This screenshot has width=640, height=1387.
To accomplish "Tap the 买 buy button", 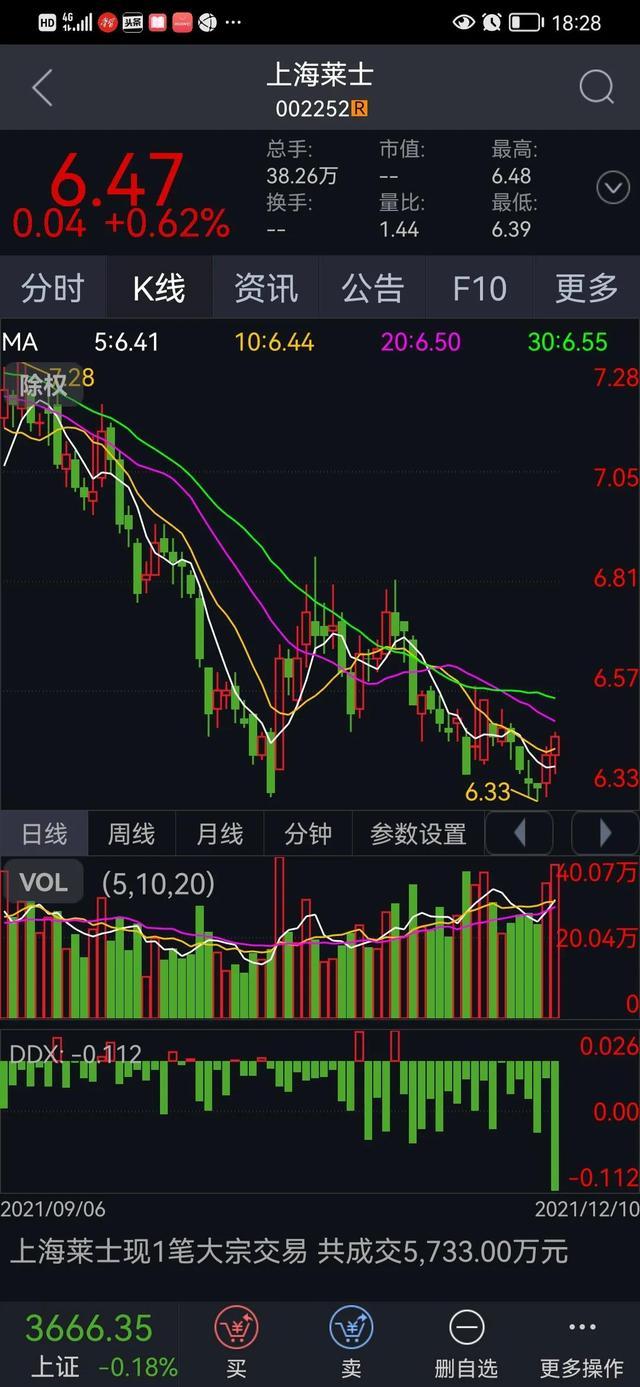I will pyautogui.click(x=236, y=1343).
